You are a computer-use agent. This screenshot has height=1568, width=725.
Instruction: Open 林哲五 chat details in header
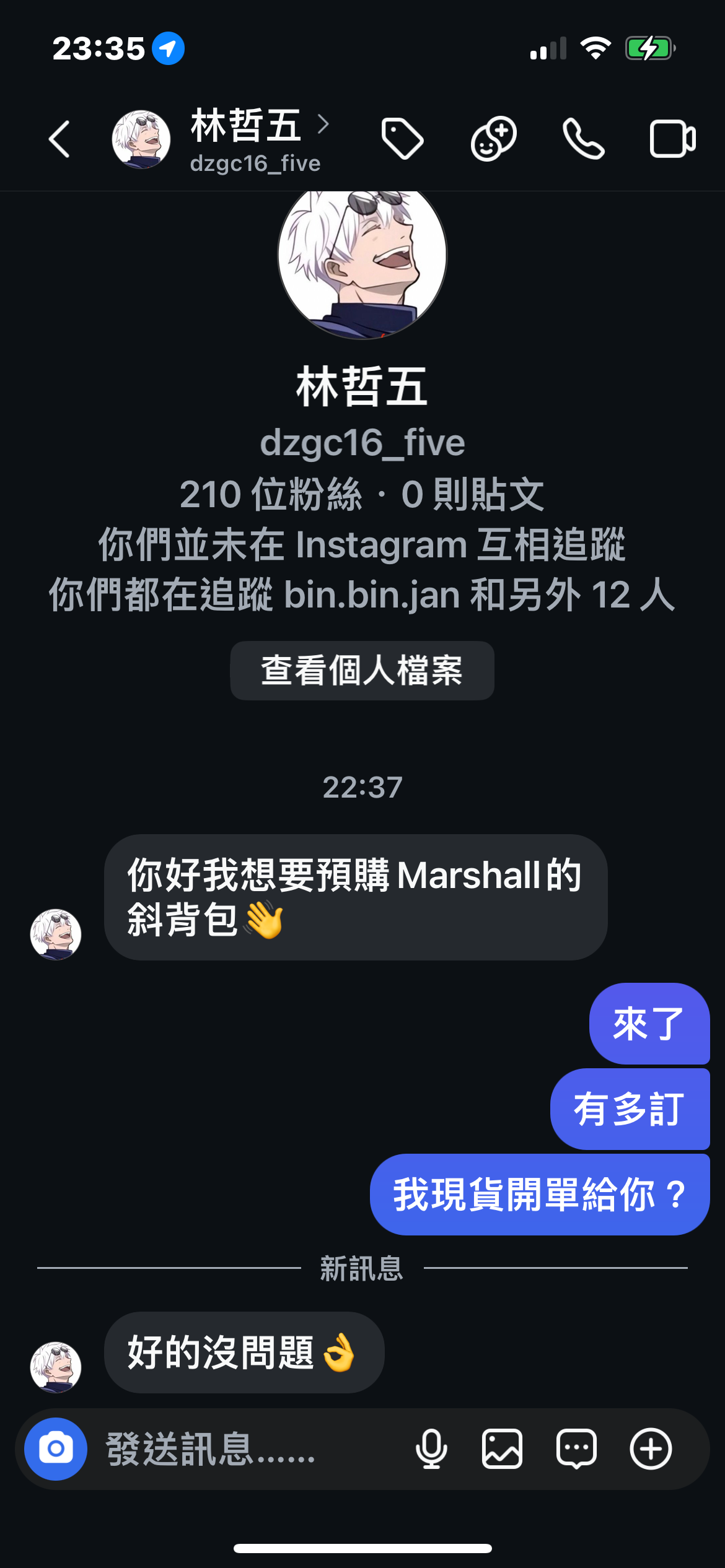pos(254,139)
